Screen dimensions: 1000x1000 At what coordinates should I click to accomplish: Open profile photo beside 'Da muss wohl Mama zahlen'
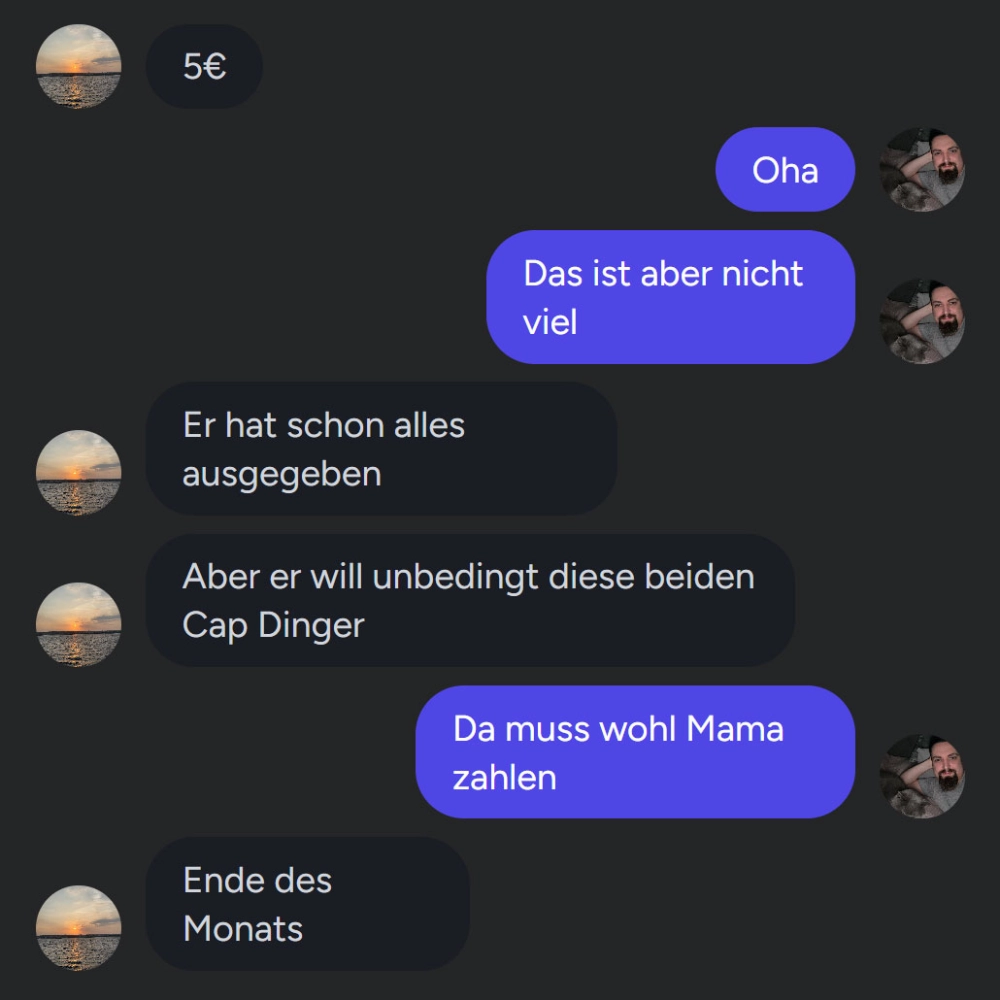(922, 776)
